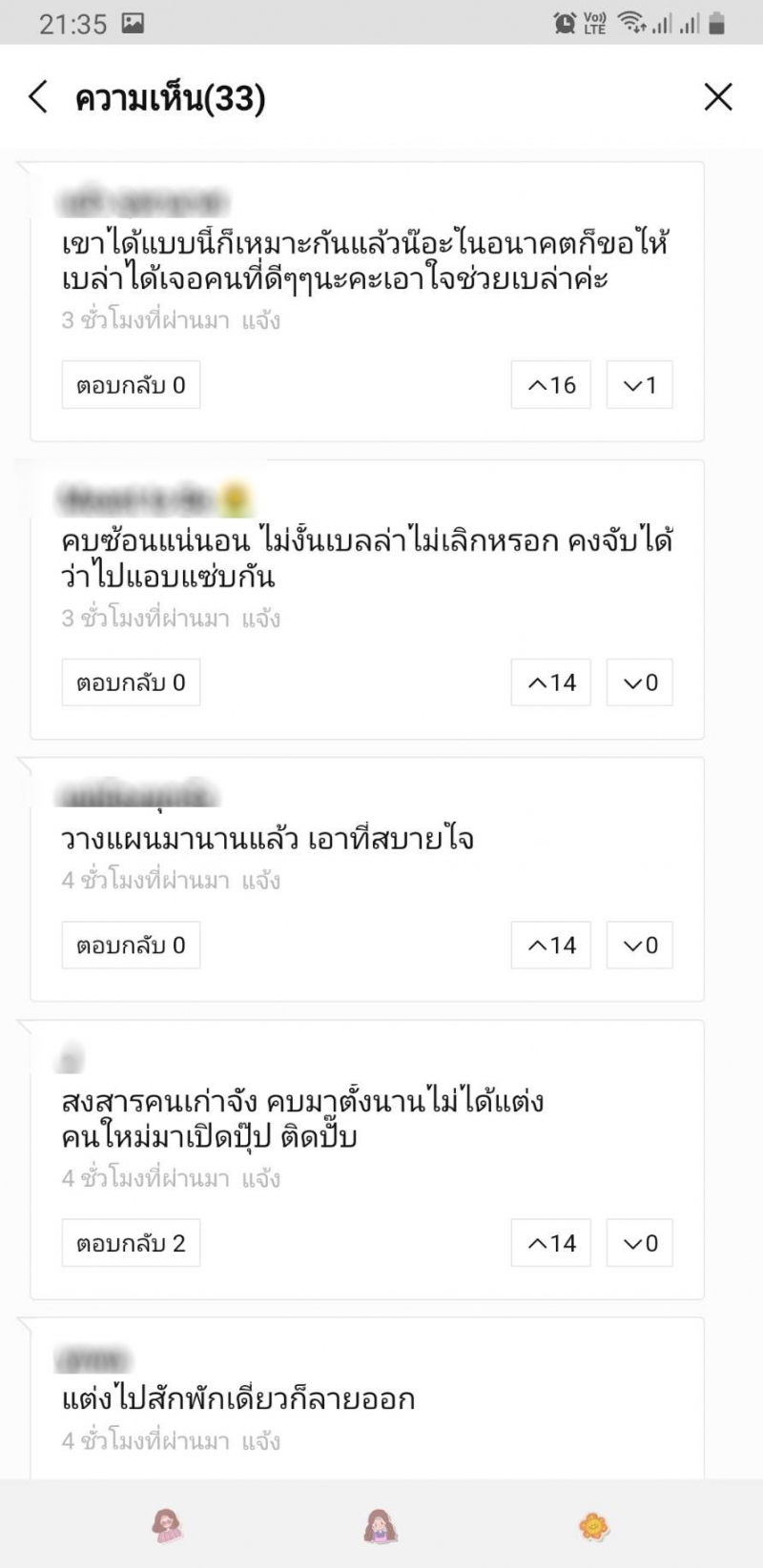The width and height of the screenshot is (763, 1568).
Task: Downvote the 'คบซ้อนแน่นอน' comment
Action: (x=639, y=682)
